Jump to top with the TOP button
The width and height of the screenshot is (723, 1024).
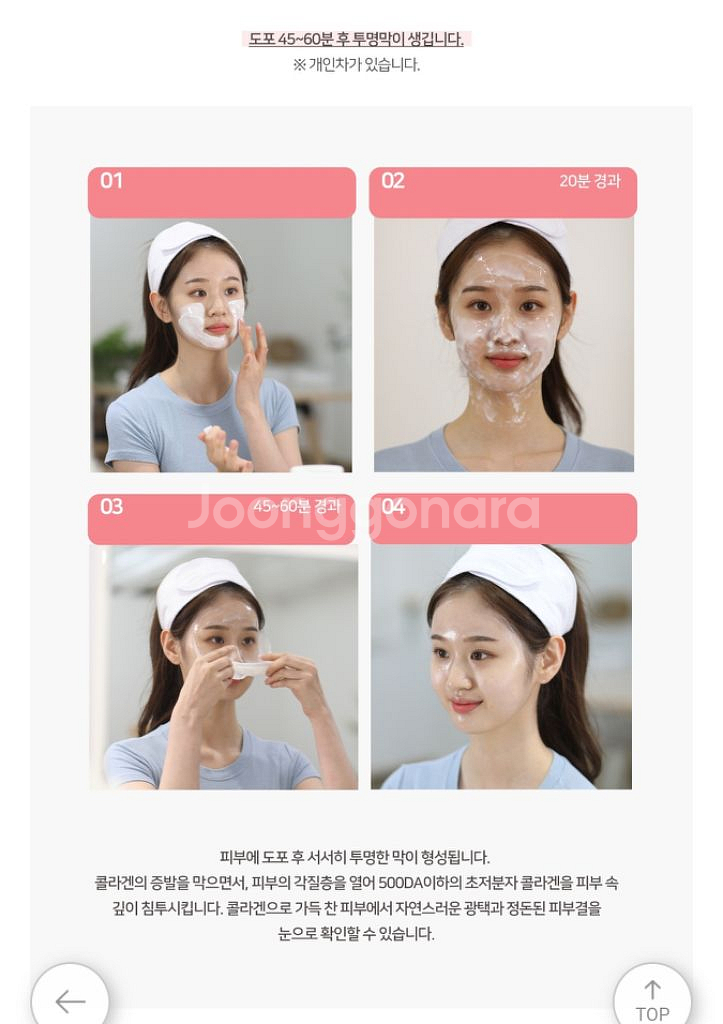tap(652, 999)
